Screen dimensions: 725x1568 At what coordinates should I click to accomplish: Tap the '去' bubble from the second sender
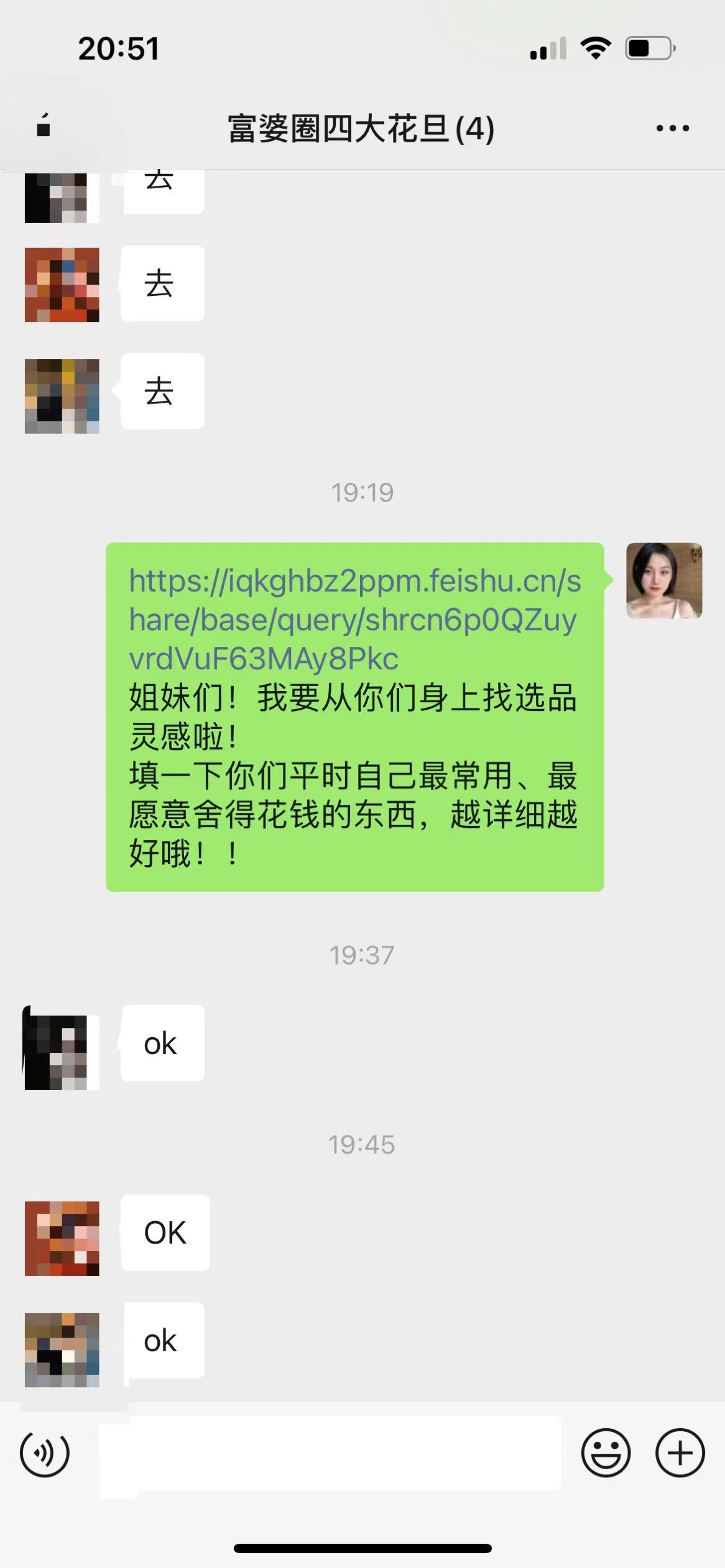click(162, 284)
